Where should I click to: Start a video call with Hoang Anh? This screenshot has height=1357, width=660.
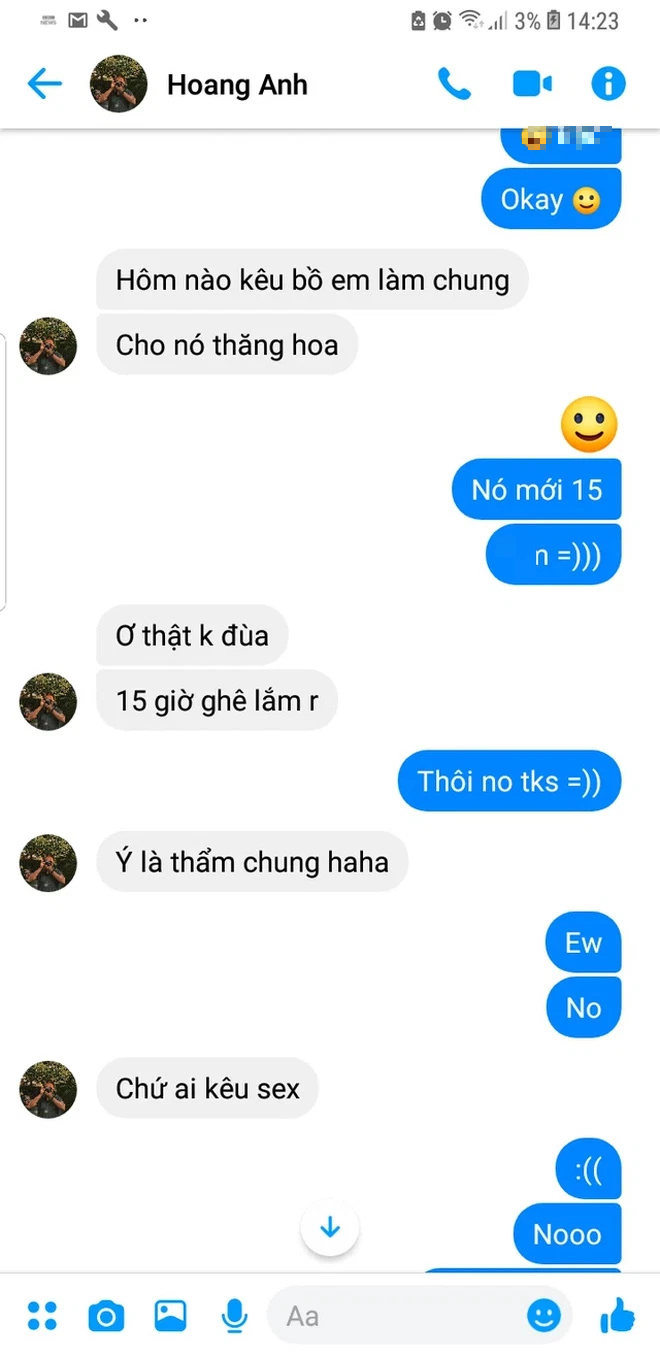(532, 84)
